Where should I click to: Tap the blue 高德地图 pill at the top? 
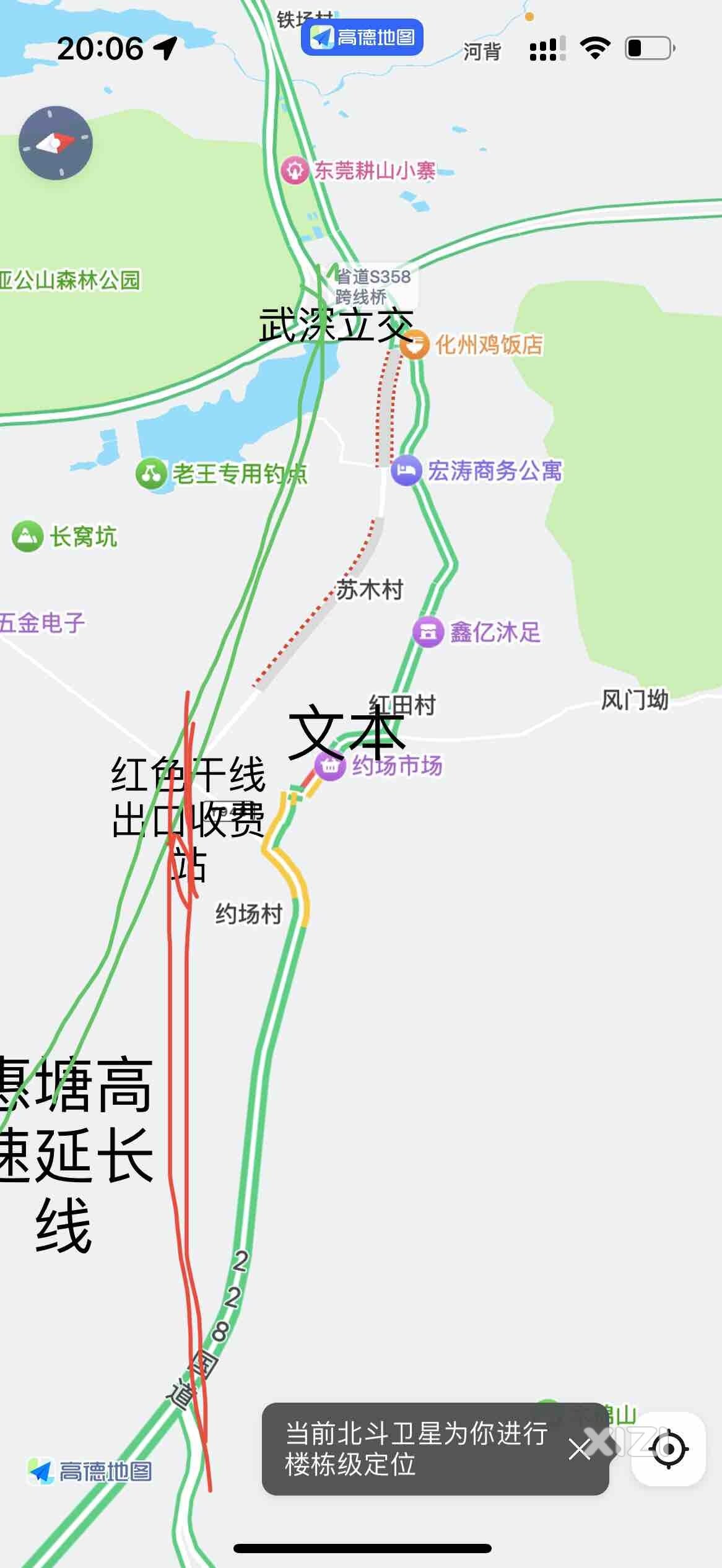362,37
